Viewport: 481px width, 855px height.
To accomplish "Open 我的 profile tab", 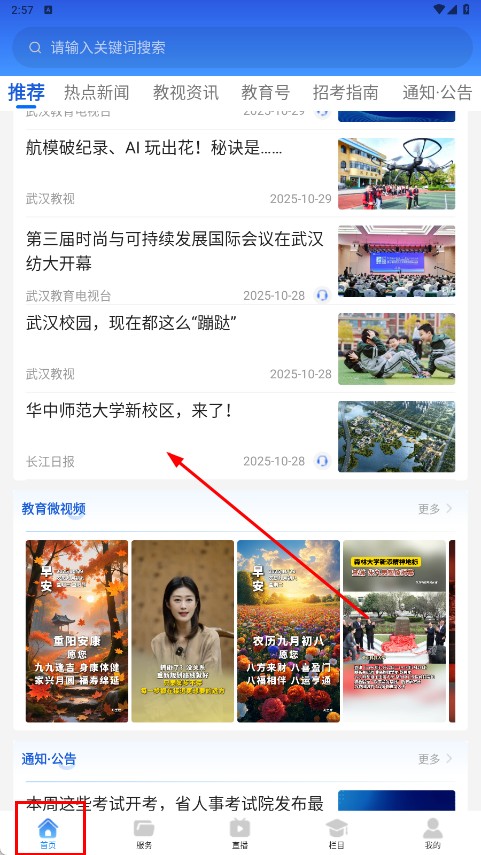I will [432, 833].
